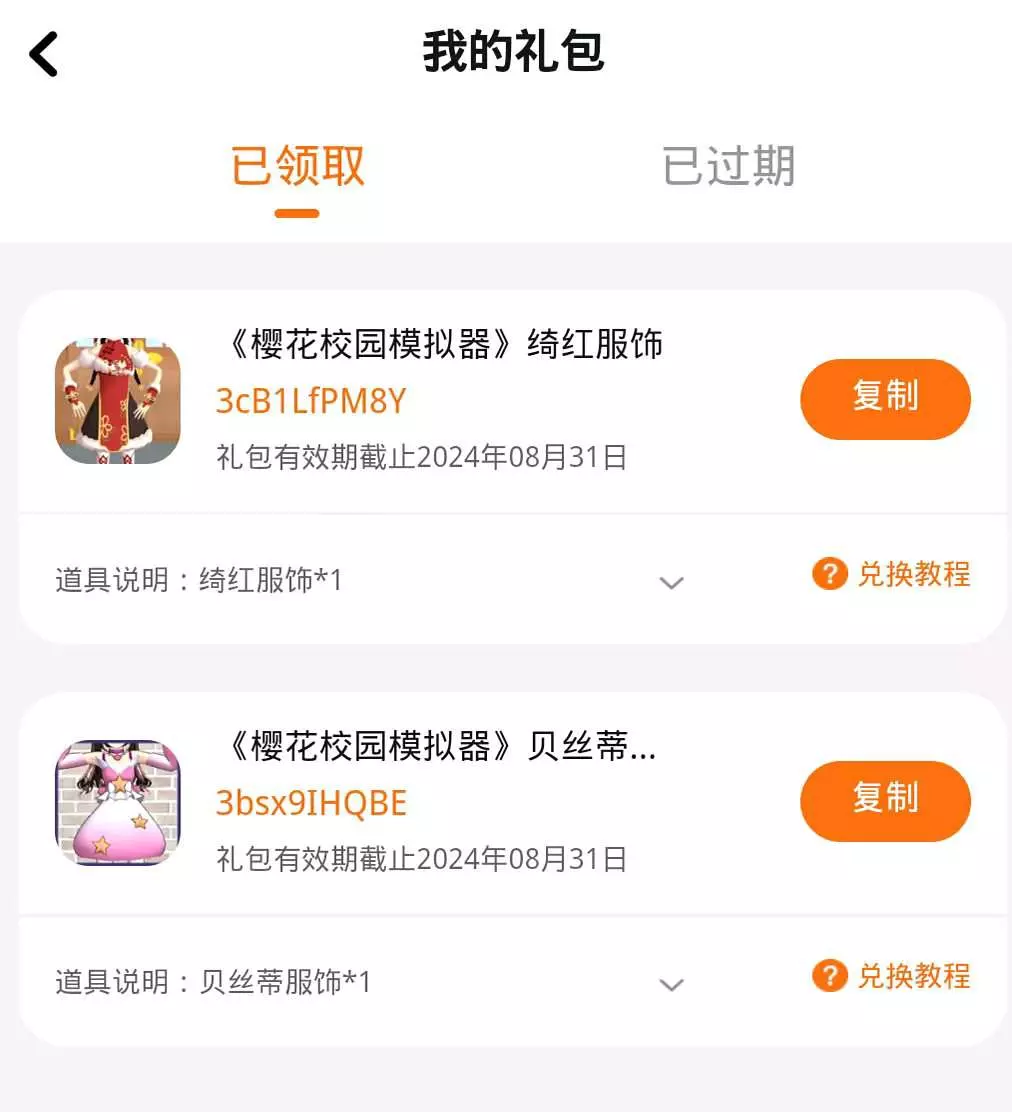
Task: Open 兑换教程 for the 绮红服饰 gift pack
Action: tap(891, 575)
